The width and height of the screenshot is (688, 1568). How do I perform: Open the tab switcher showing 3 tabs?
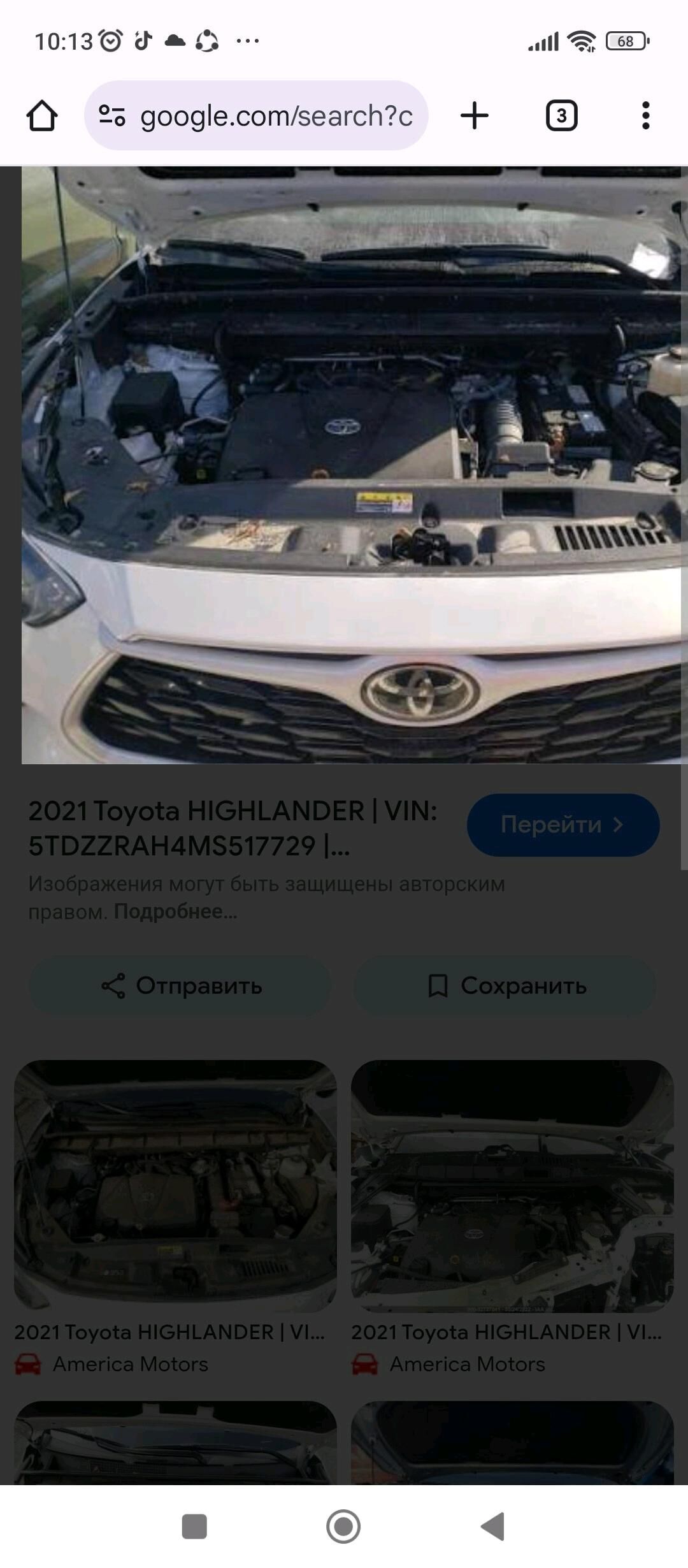pyautogui.click(x=561, y=116)
